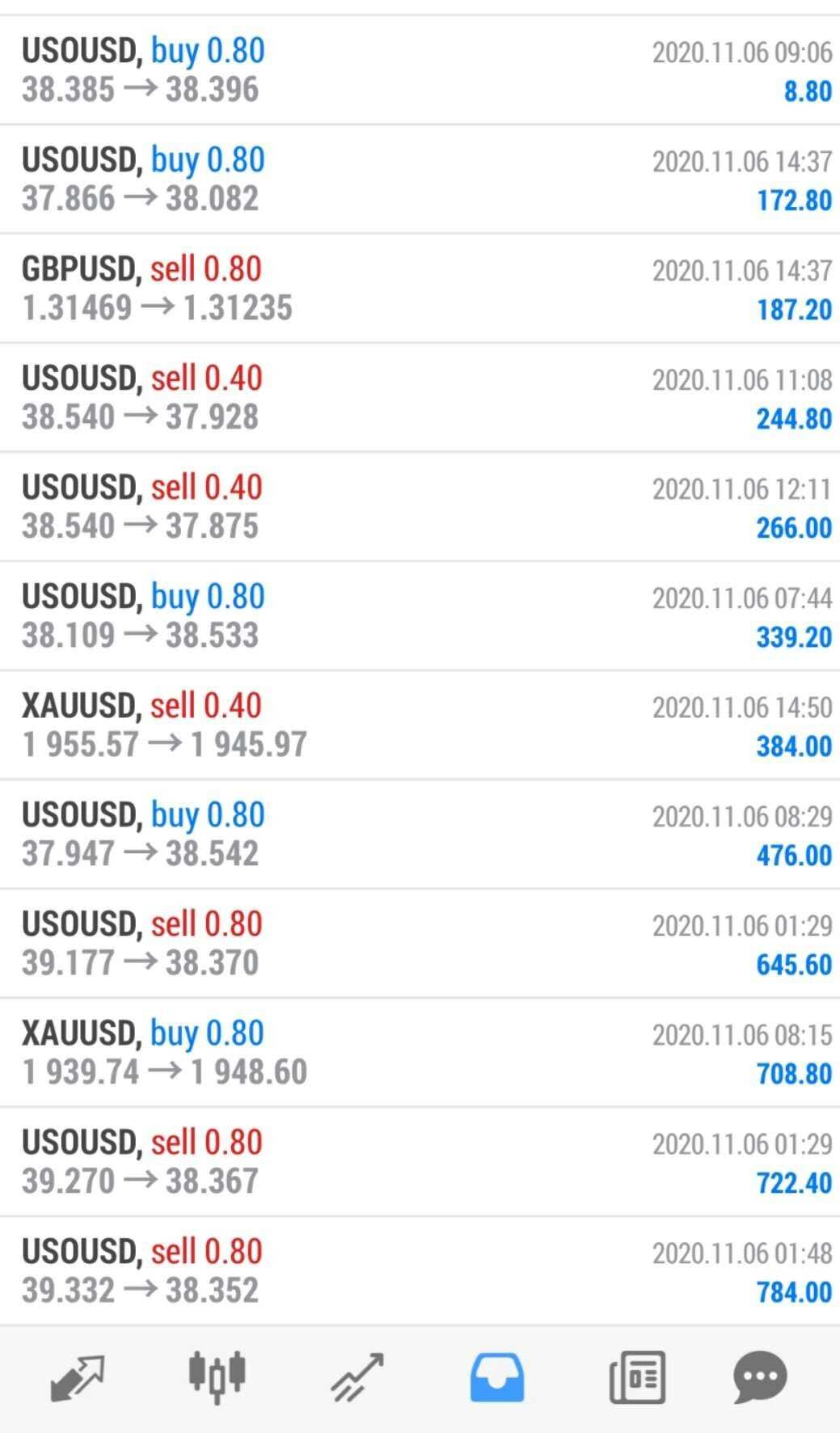
Task: Open USOUSD sell trade with 722.40 profit
Action: [420, 1162]
